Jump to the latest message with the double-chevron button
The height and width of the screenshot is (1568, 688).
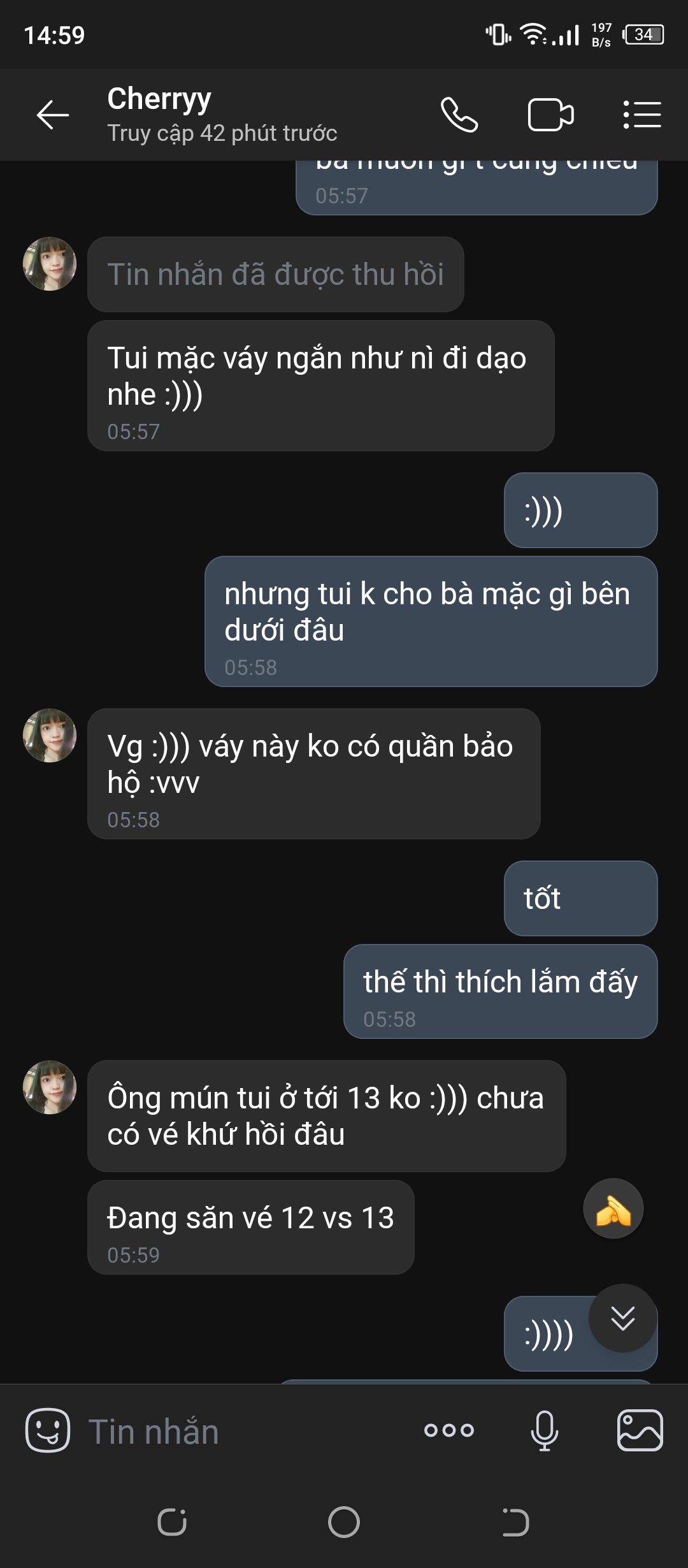pyautogui.click(x=622, y=1318)
